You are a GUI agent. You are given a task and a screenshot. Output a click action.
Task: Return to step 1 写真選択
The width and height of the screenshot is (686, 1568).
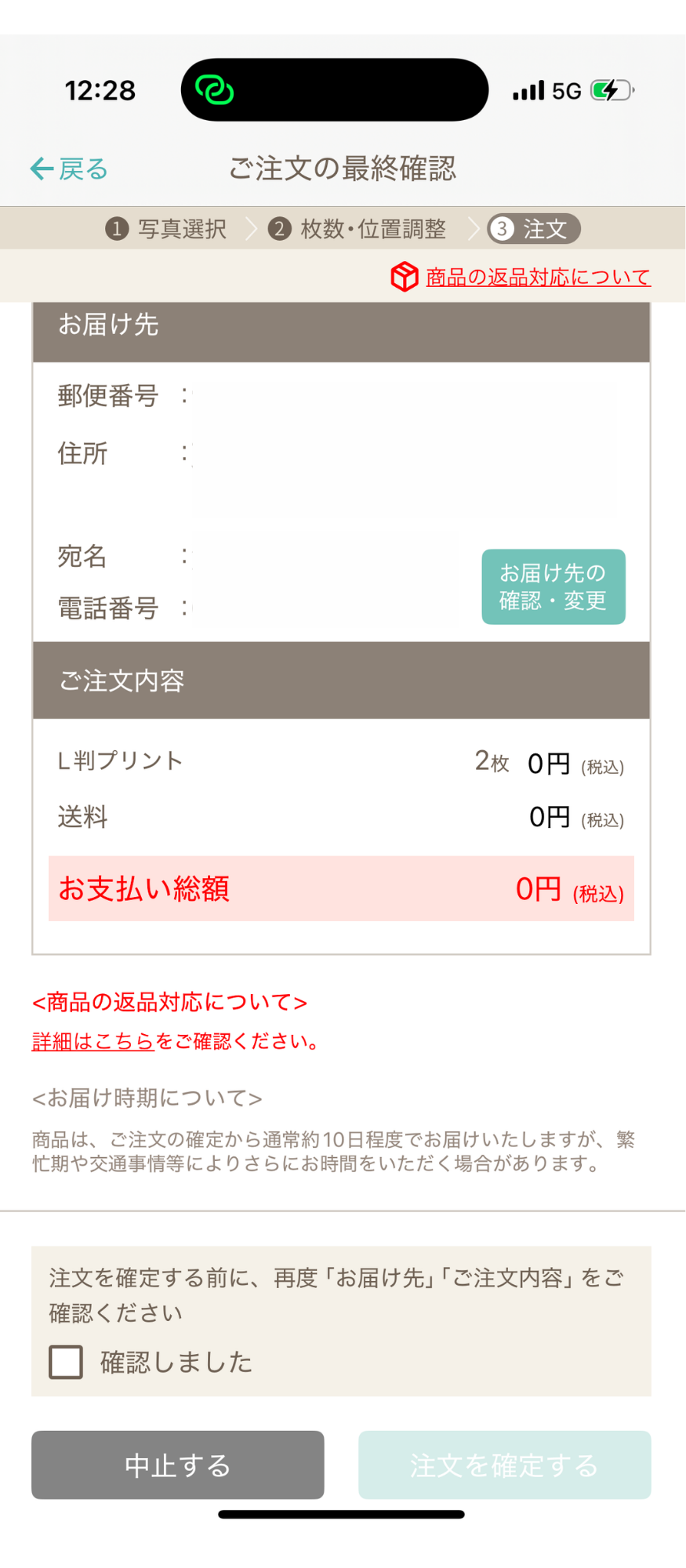click(166, 229)
